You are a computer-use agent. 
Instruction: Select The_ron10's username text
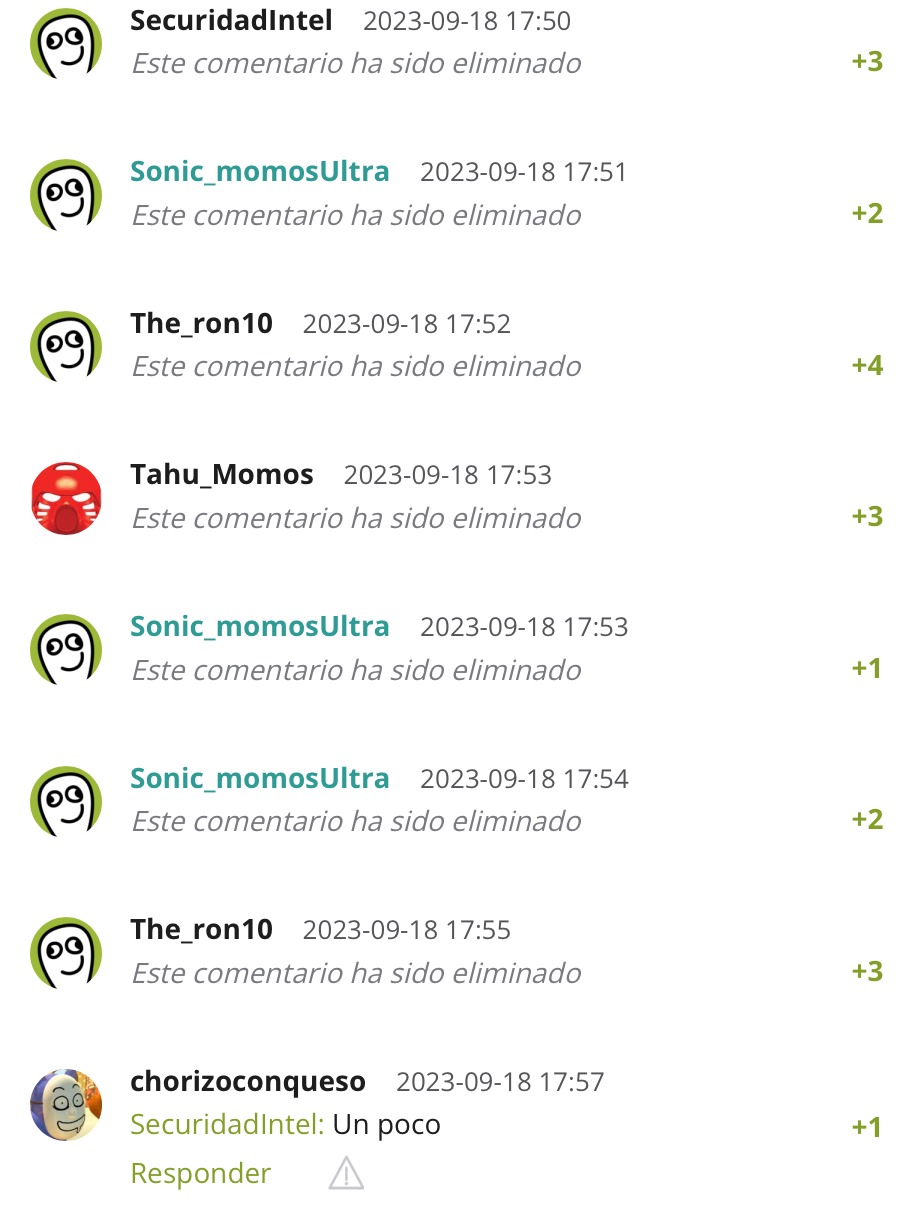click(x=200, y=324)
